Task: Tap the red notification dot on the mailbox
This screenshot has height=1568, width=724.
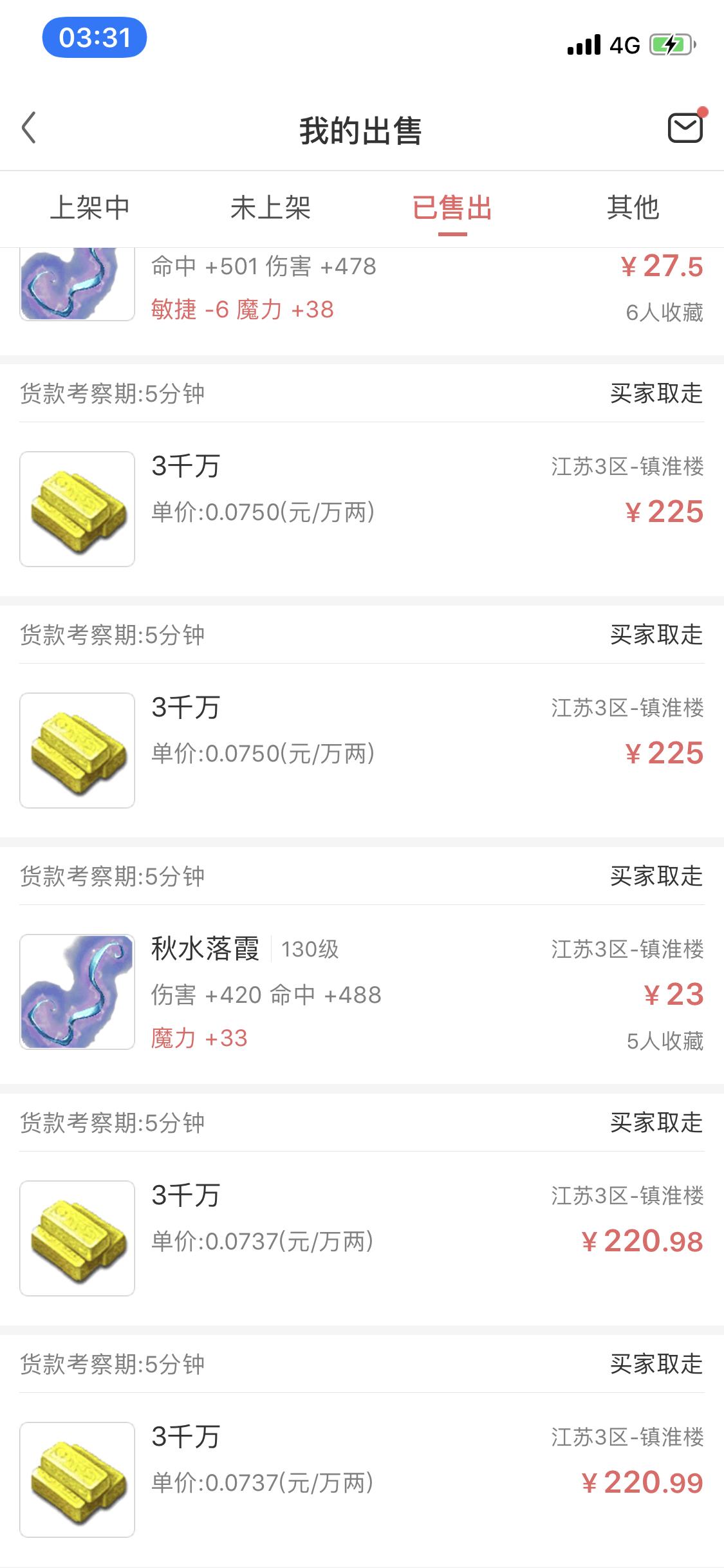Action: point(703,111)
